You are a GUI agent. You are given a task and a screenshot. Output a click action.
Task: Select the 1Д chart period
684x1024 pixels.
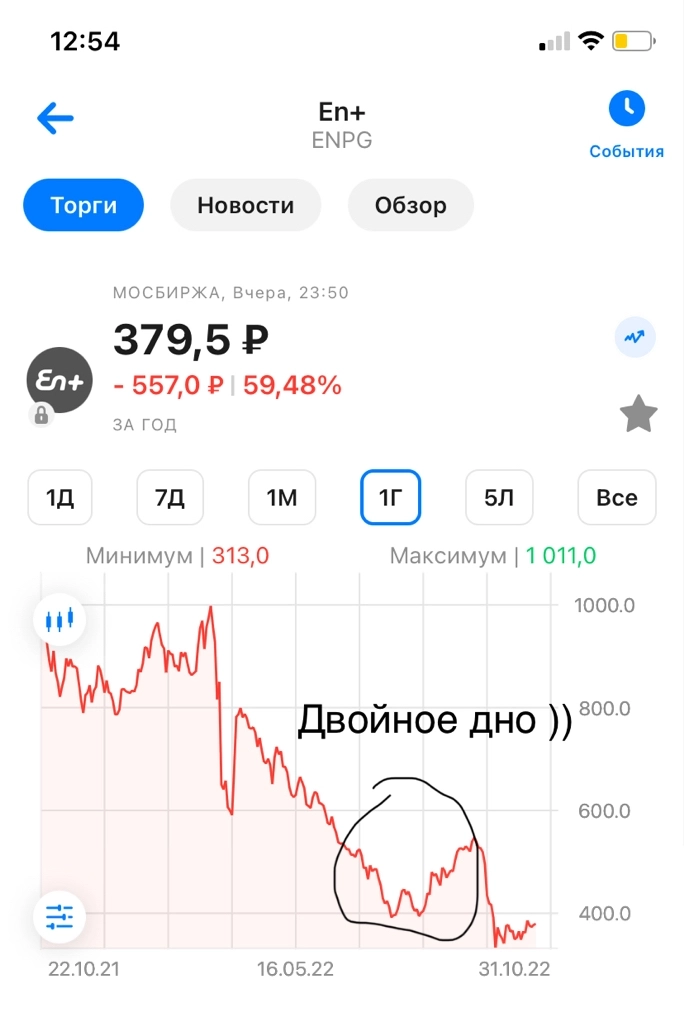click(60, 497)
